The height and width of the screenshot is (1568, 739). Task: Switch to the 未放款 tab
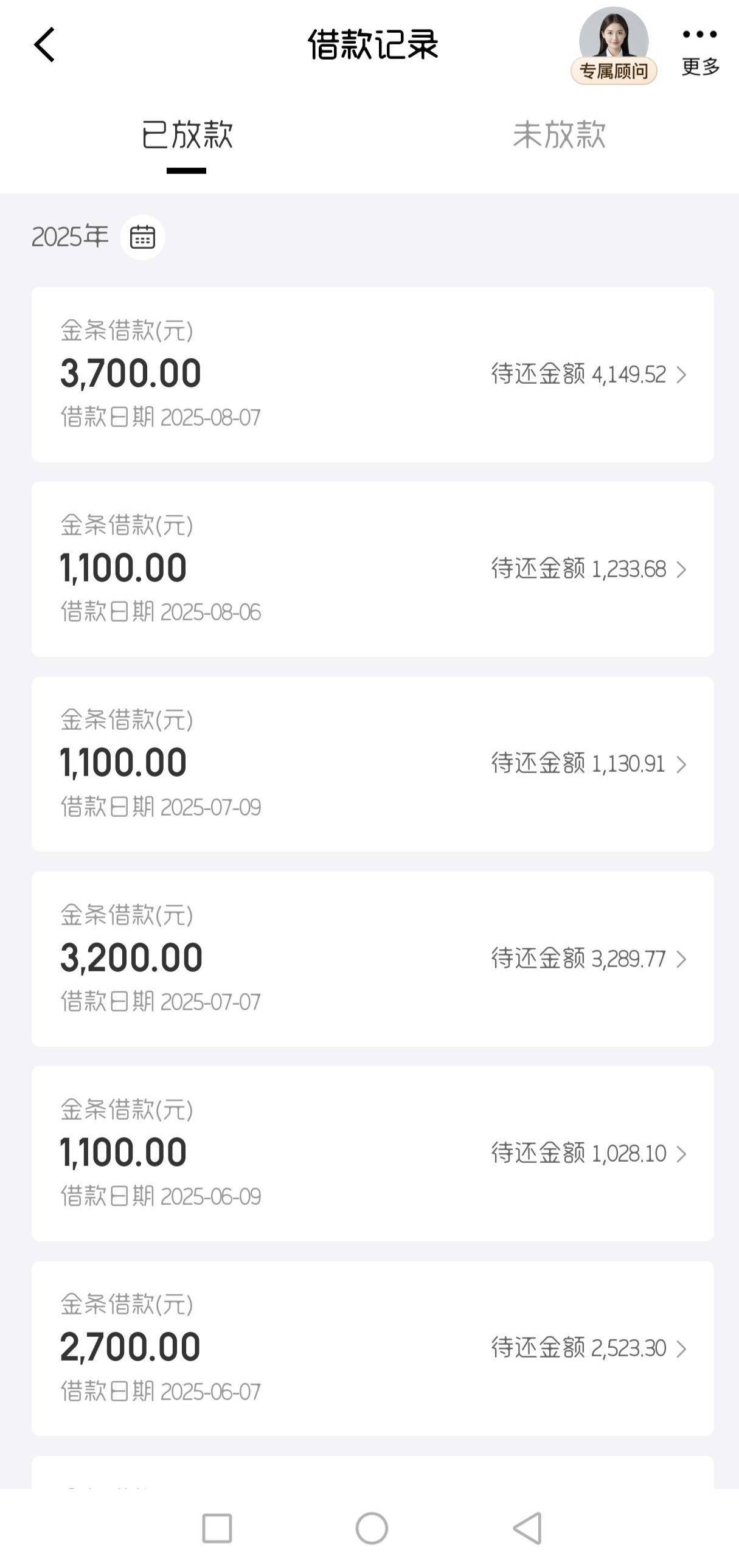click(x=559, y=134)
